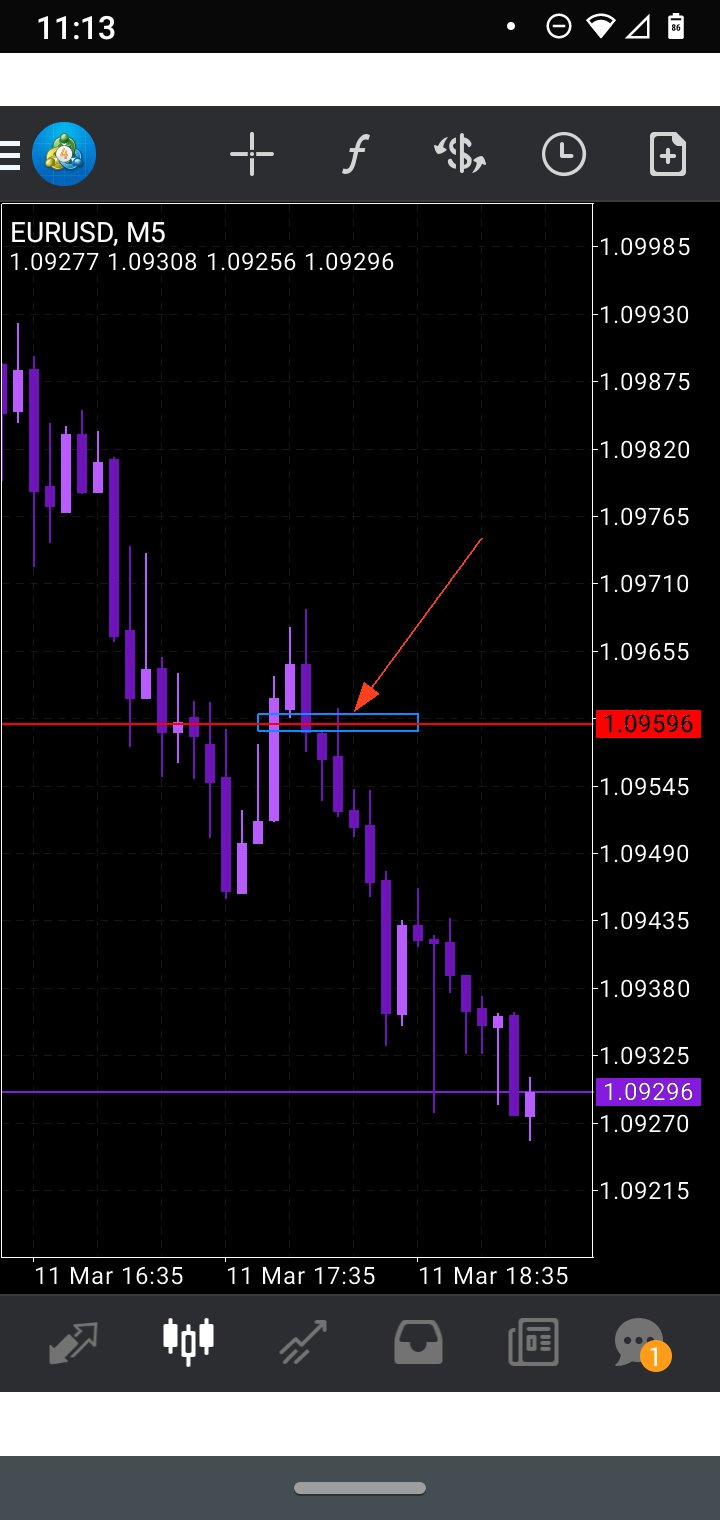The image size is (720, 1520).
Task: Switch to the Quotes tab
Action: click(x=74, y=1342)
